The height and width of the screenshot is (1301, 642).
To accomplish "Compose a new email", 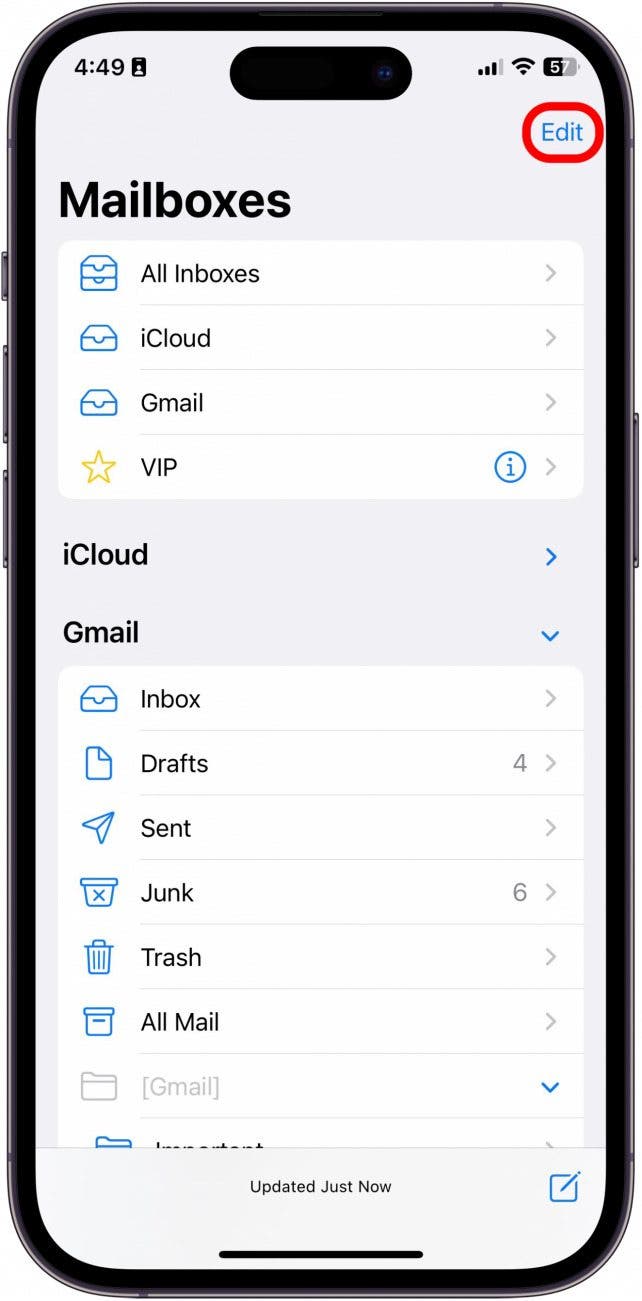I will [x=564, y=1187].
